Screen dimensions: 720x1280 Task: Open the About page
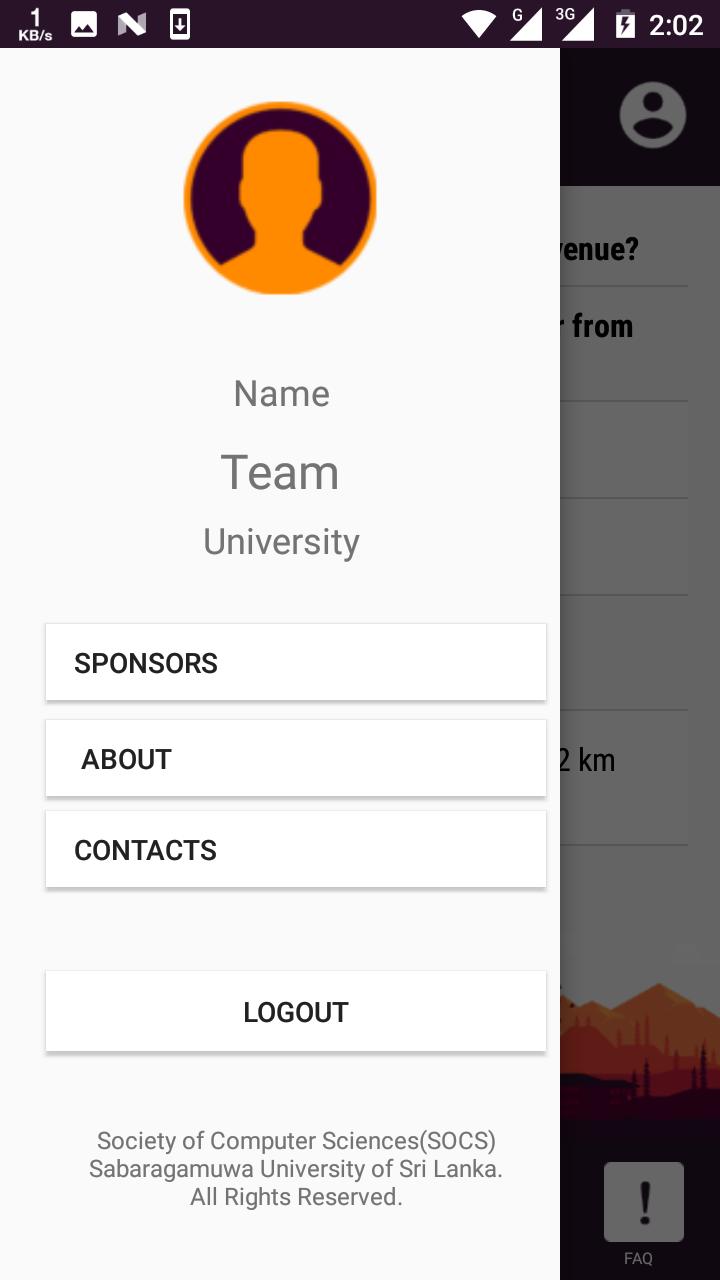(x=295, y=758)
